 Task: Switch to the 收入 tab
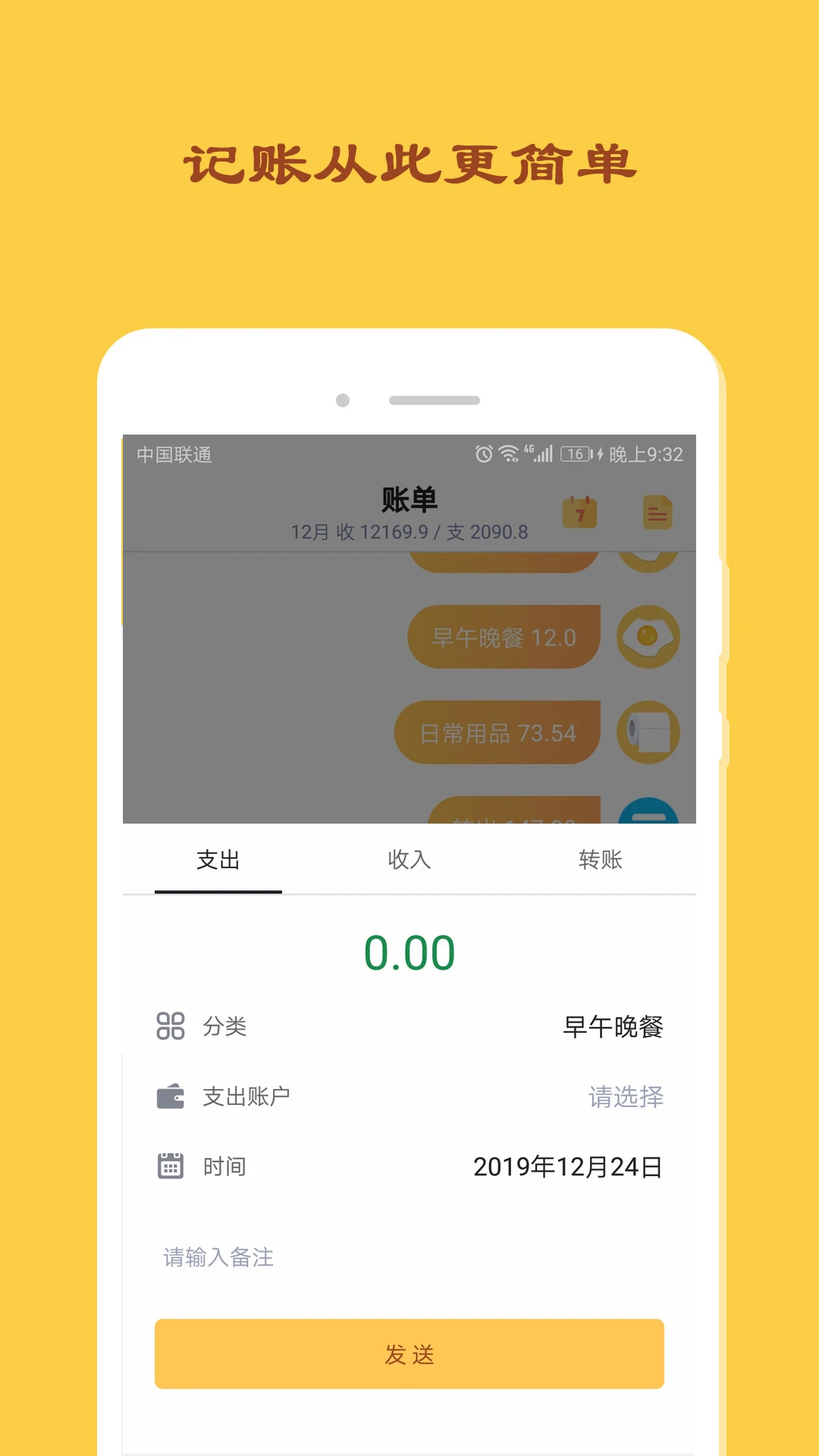coord(409,858)
